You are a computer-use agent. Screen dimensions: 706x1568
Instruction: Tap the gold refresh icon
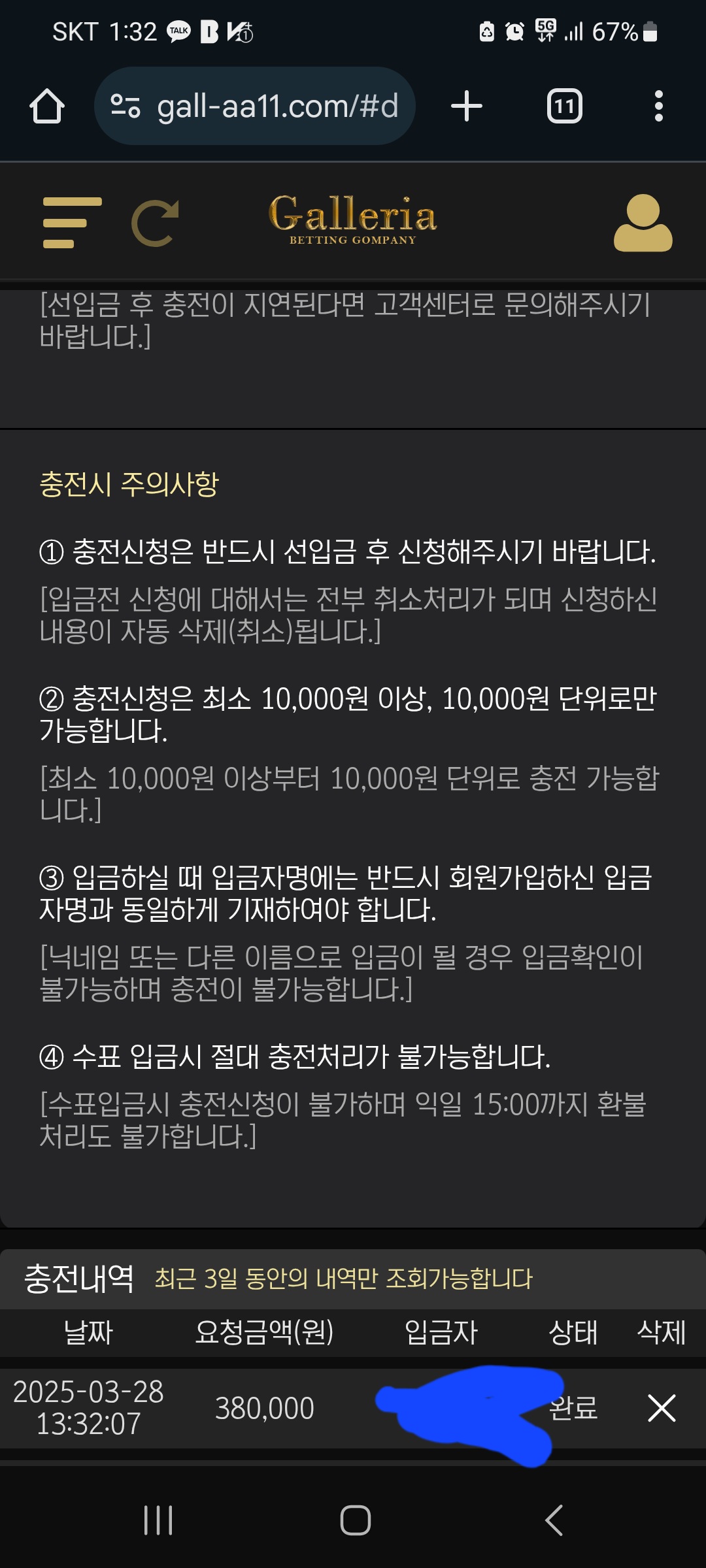click(x=156, y=223)
